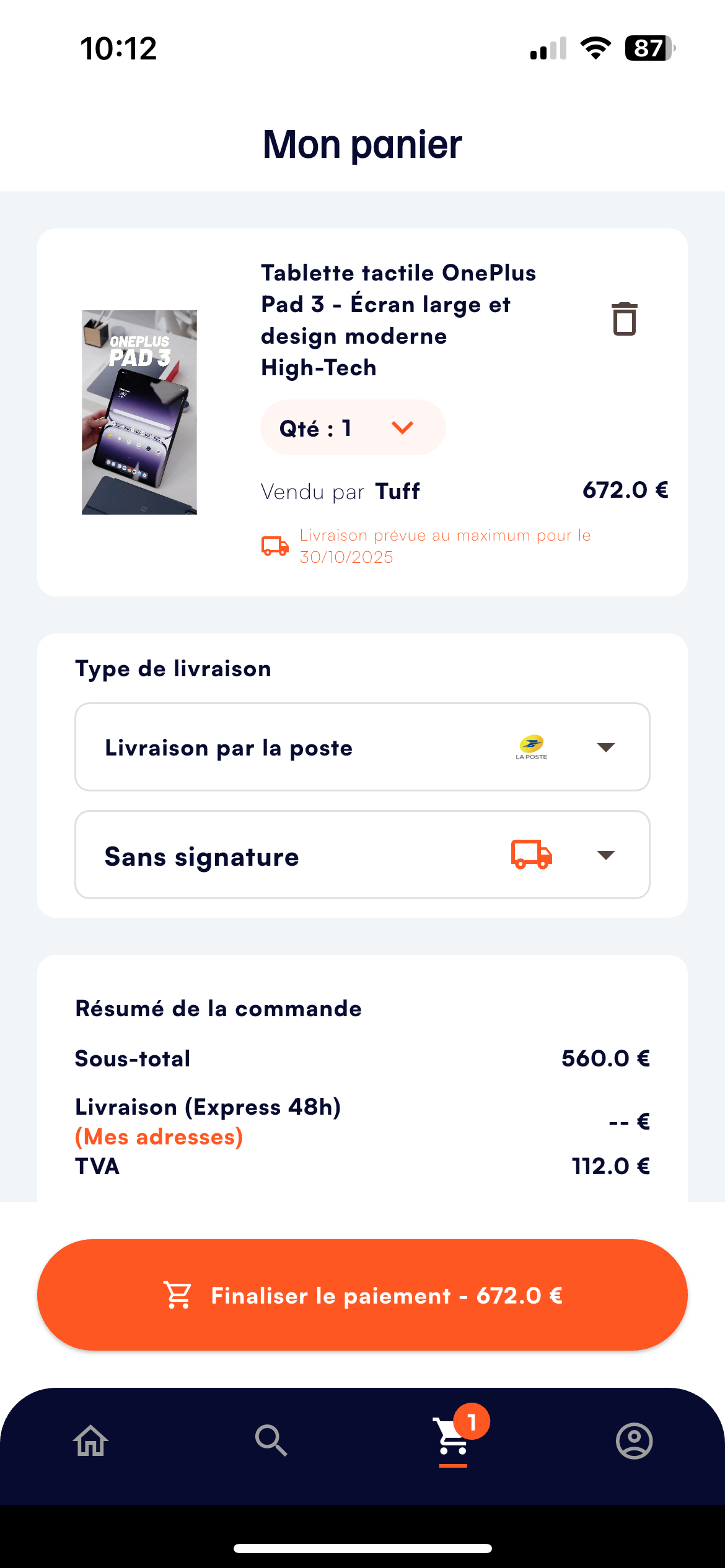725x1568 pixels.
Task: Click seller name Tuff
Action: [x=397, y=490]
